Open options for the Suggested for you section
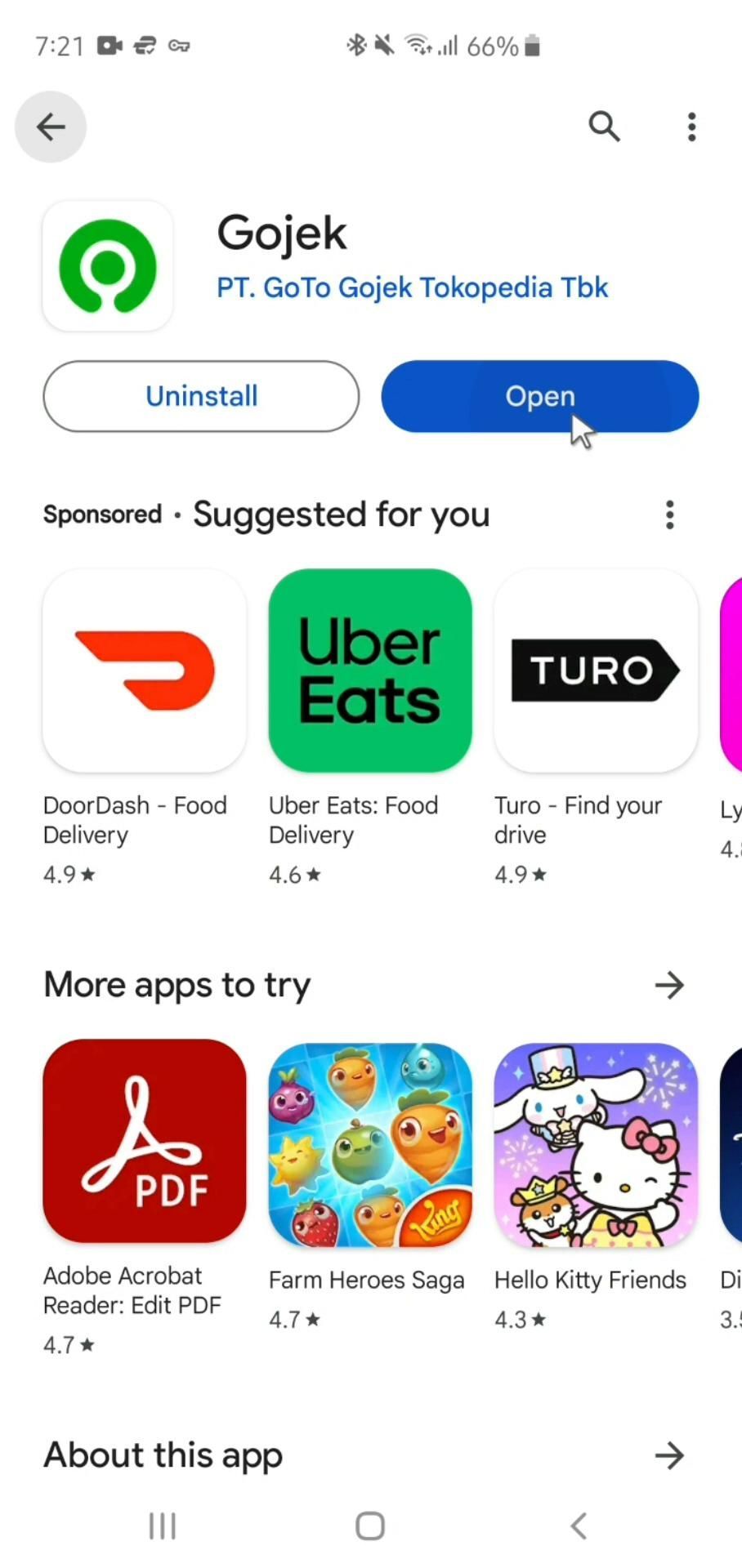Viewport: 742px width, 1568px height. (x=669, y=514)
